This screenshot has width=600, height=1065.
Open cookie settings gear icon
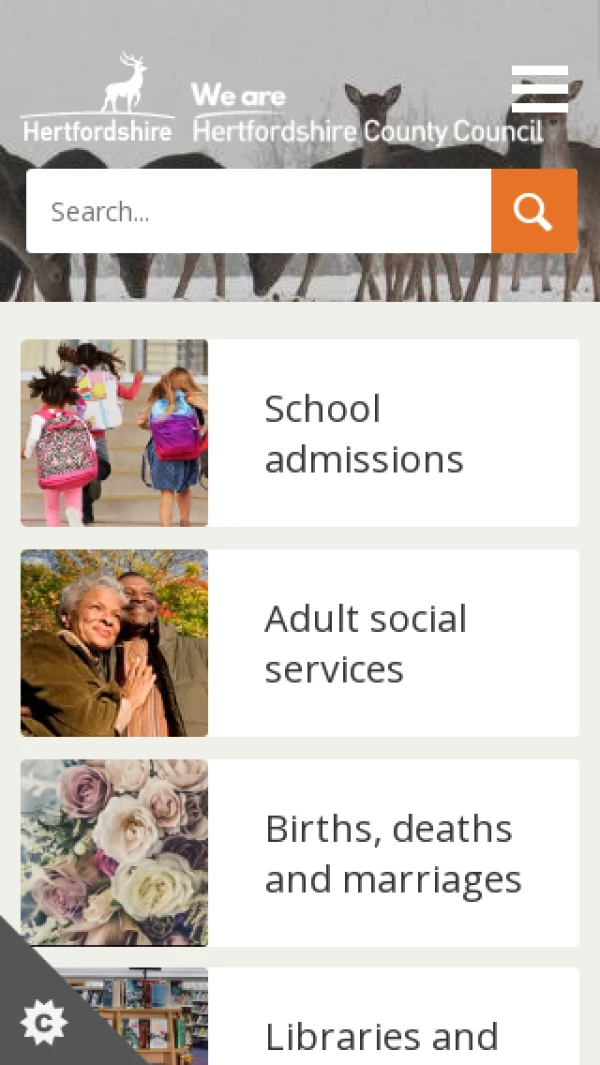tap(43, 1022)
